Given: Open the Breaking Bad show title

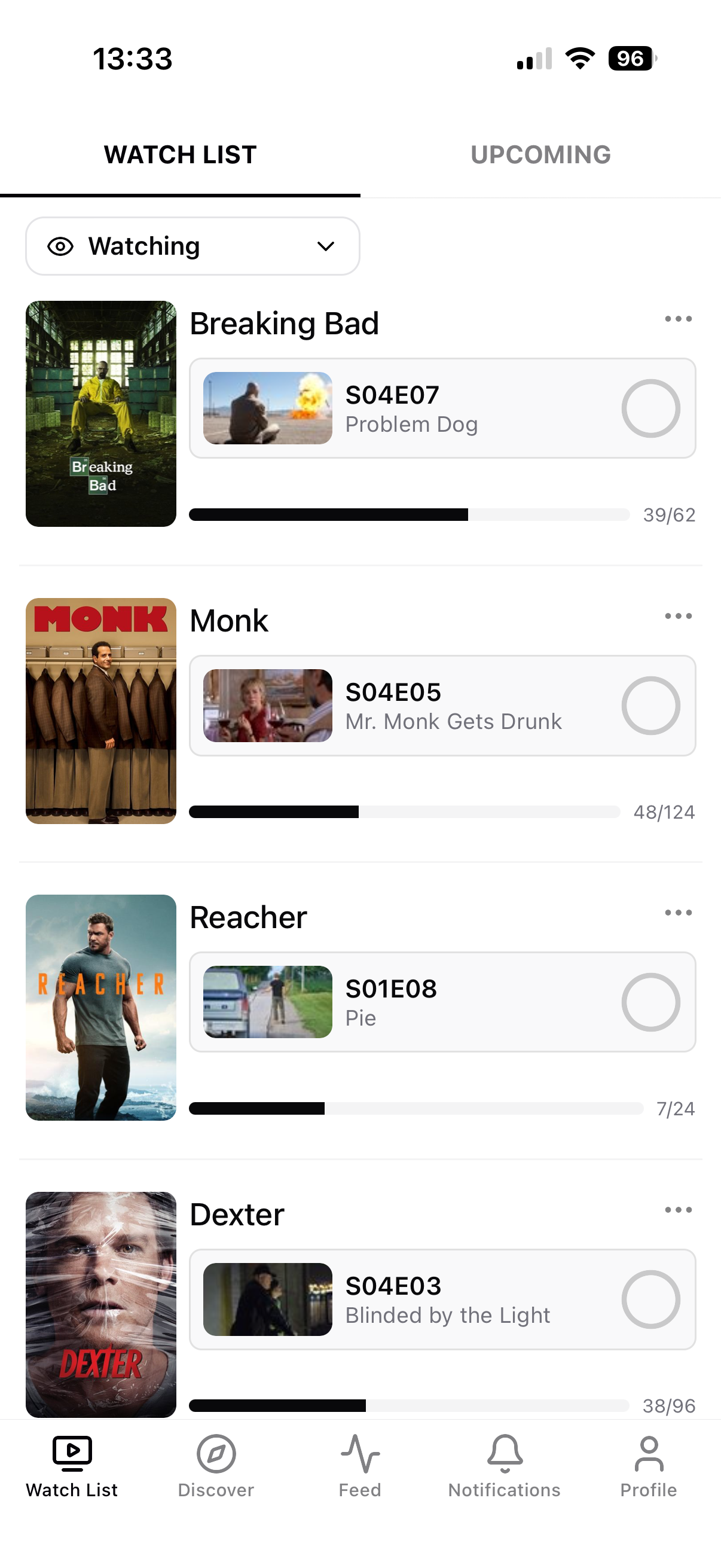Looking at the screenshot, I should tap(285, 323).
